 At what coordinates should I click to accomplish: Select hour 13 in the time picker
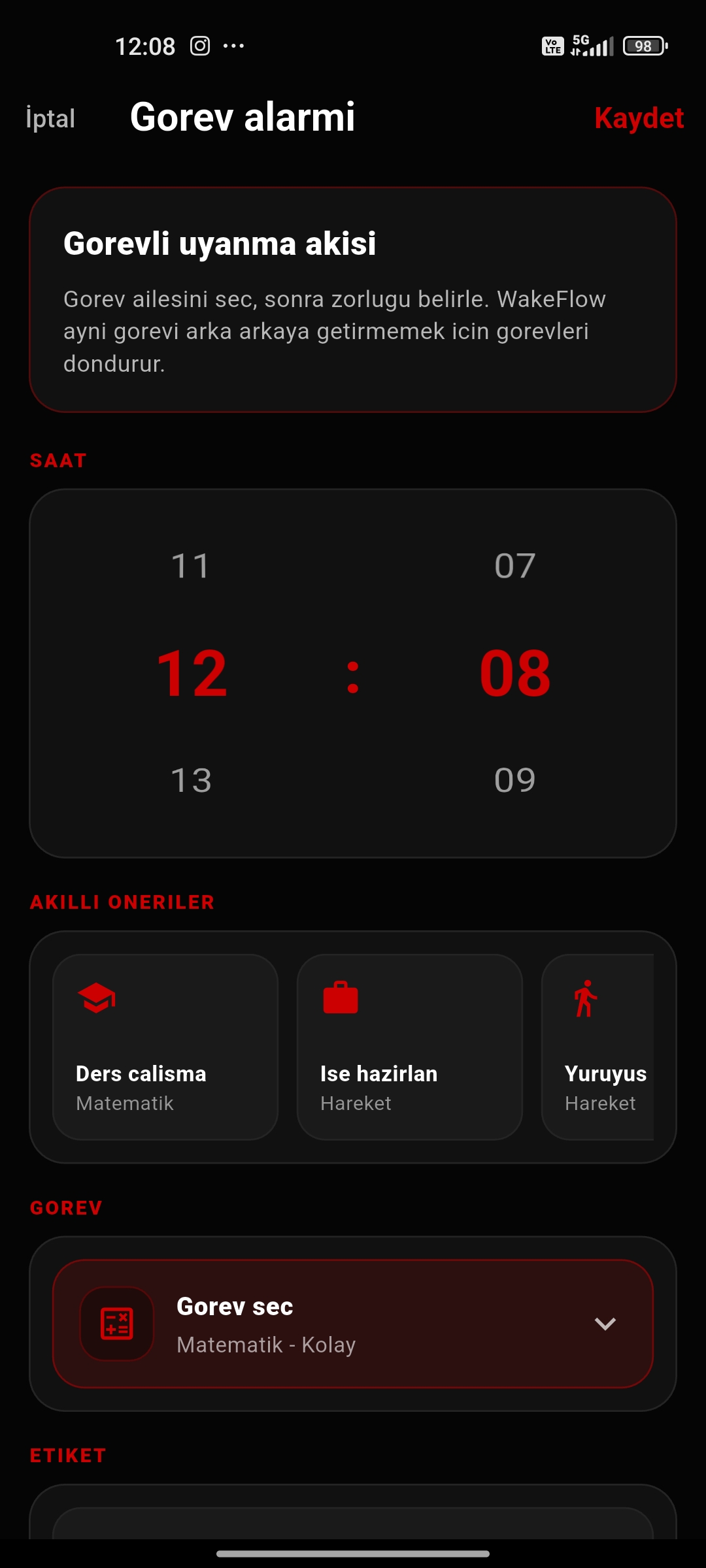[191, 780]
